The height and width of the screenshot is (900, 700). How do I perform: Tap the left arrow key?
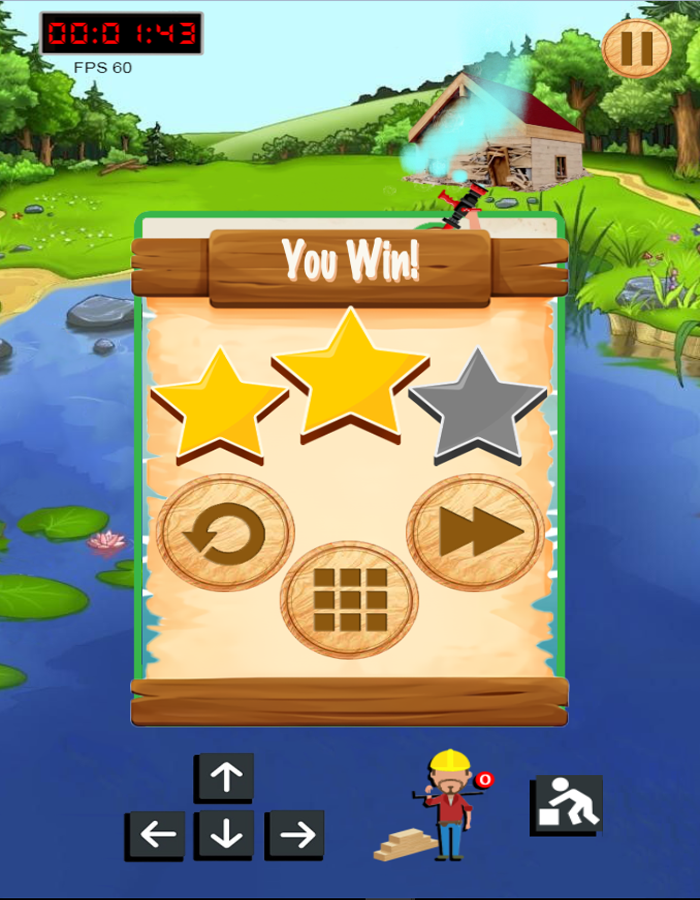pyautogui.click(x=156, y=835)
